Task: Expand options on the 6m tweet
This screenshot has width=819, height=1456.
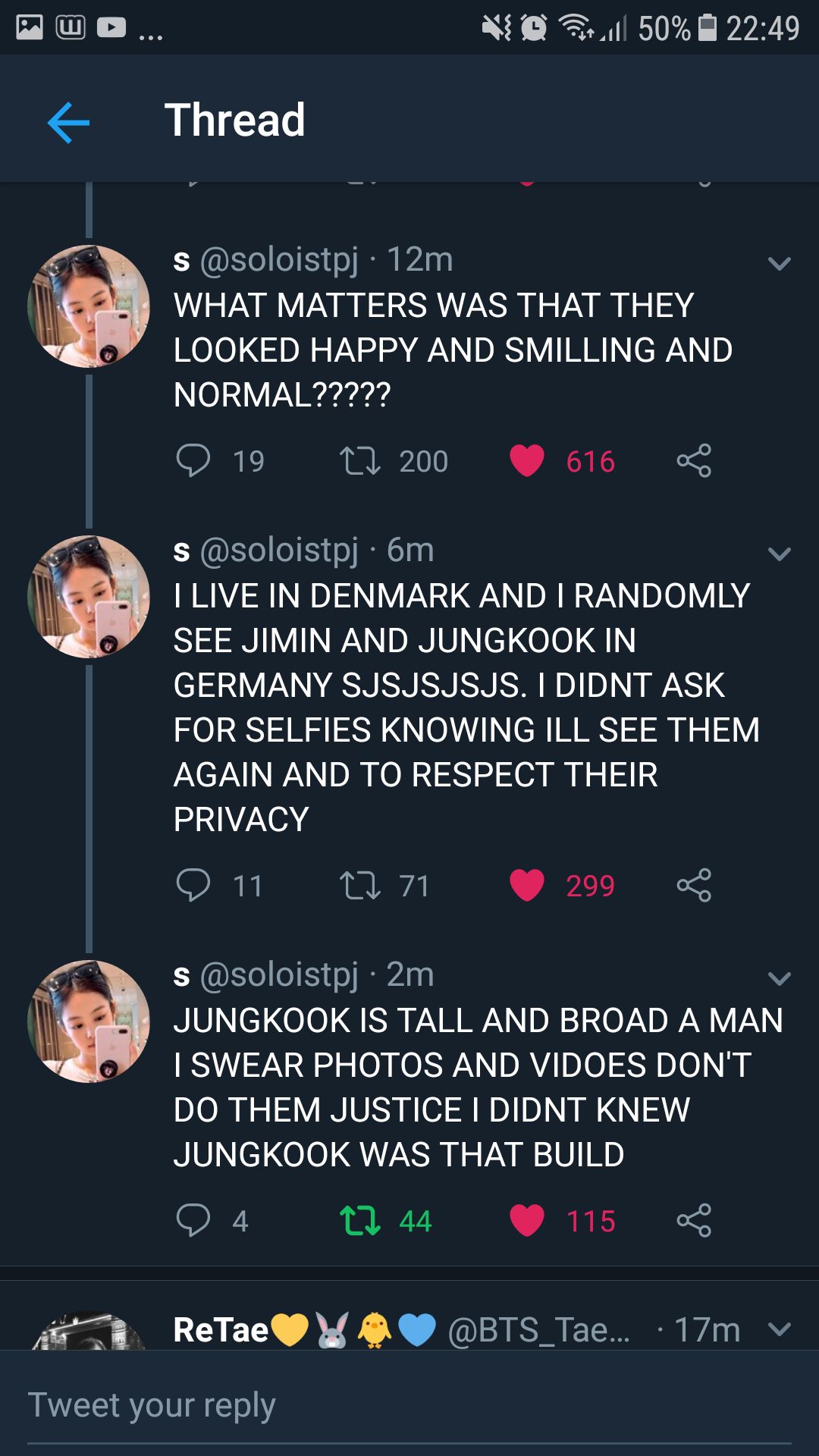Action: point(779,554)
